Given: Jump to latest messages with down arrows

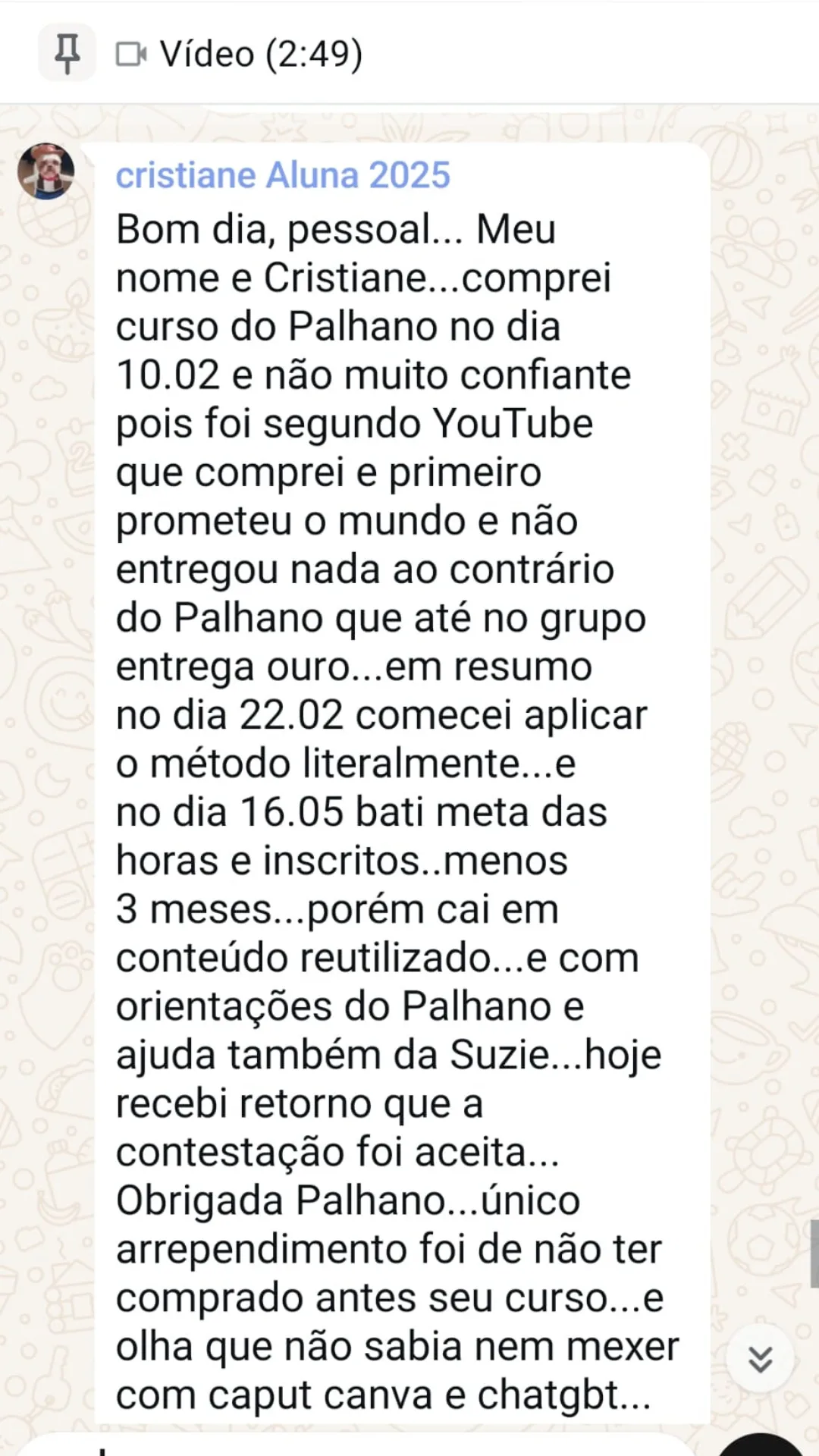Looking at the screenshot, I should click(760, 1359).
